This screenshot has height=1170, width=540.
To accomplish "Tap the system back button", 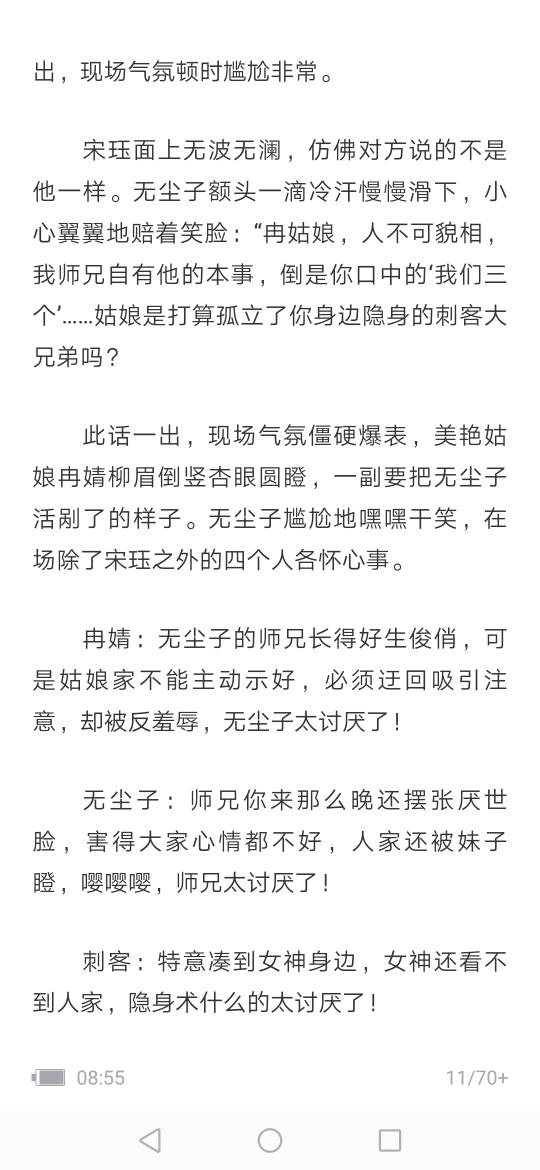I will (150, 1140).
